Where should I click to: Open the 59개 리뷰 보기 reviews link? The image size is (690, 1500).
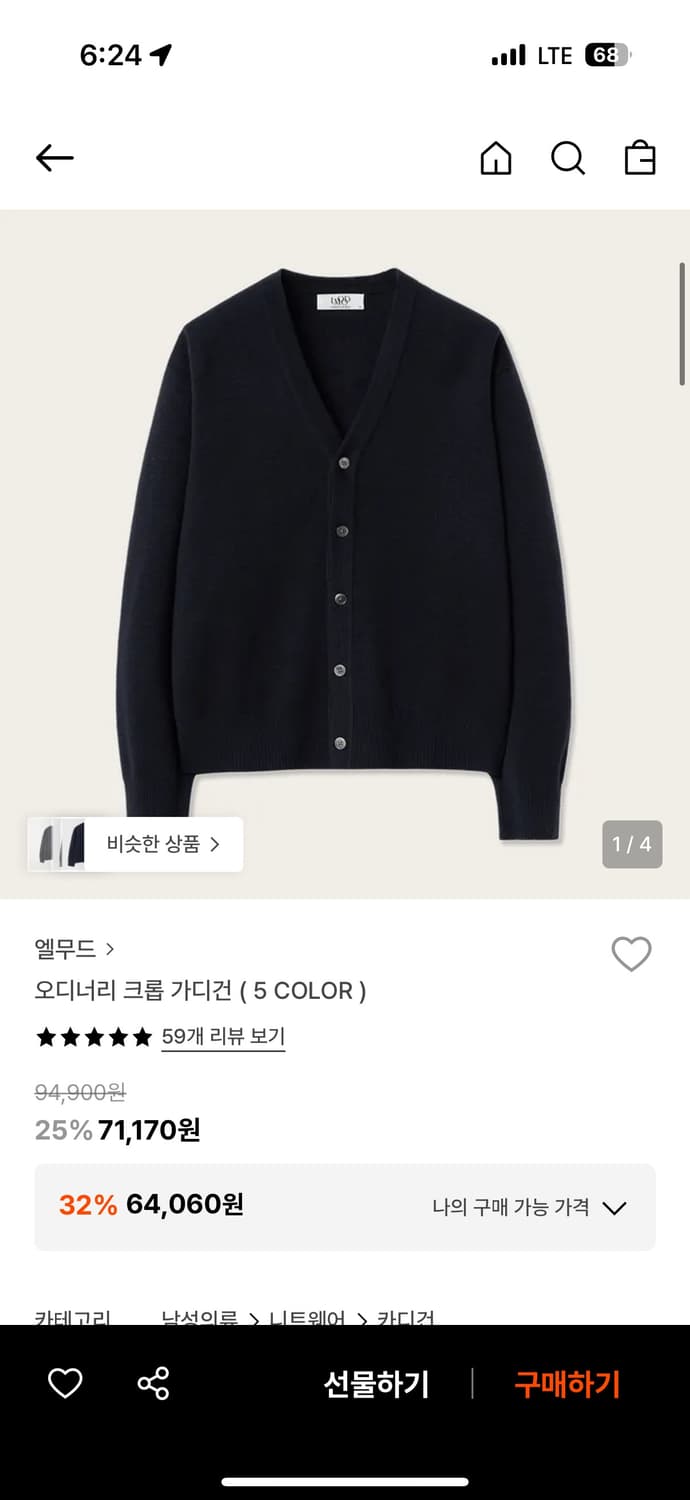coord(223,1037)
